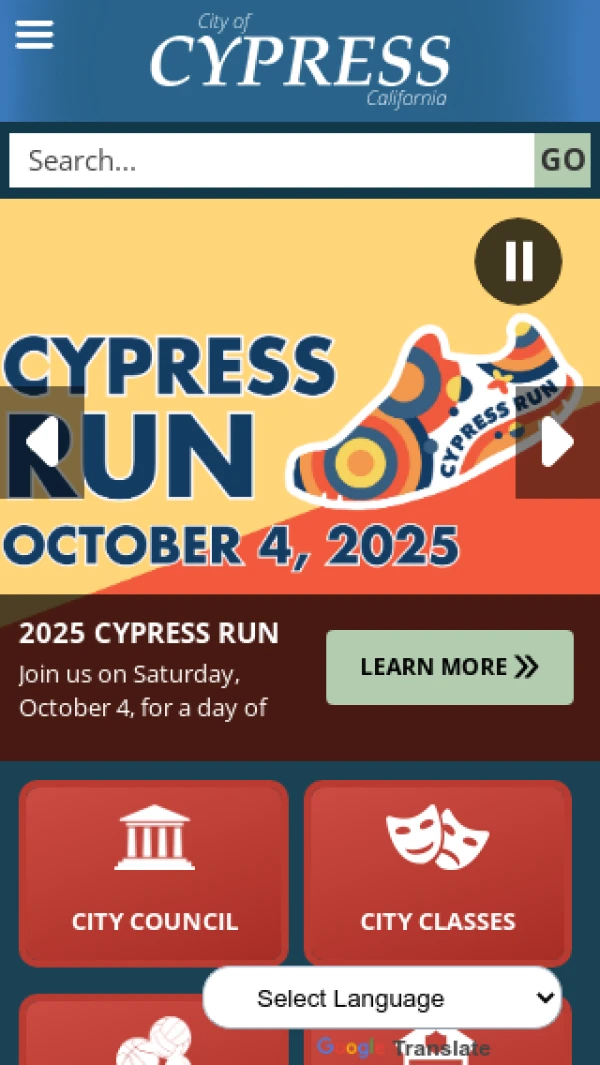Open the City Classes tile
This screenshot has height=1065, width=600.
[x=438, y=873]
